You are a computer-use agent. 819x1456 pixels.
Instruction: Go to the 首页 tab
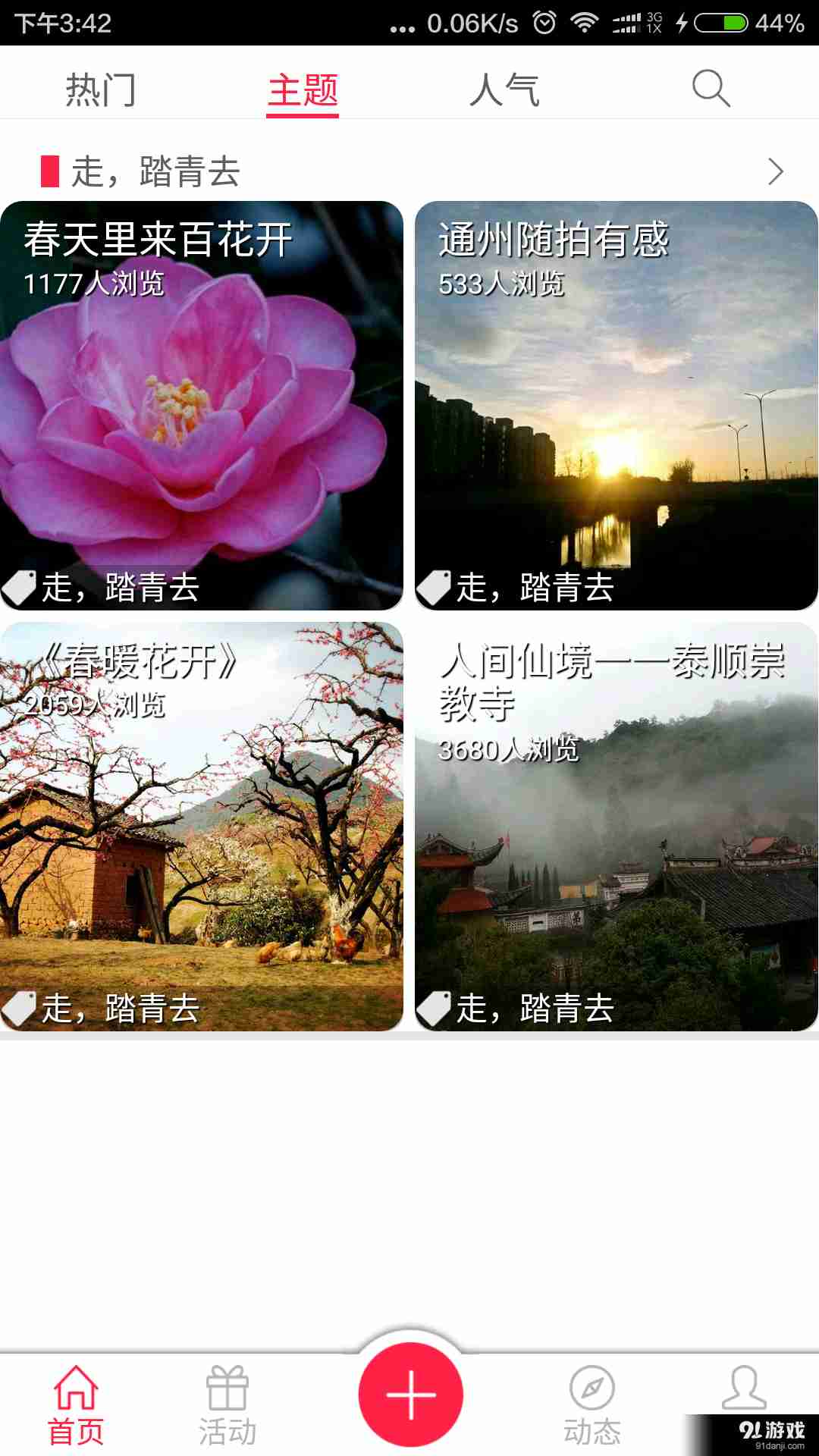point(76,1404)
